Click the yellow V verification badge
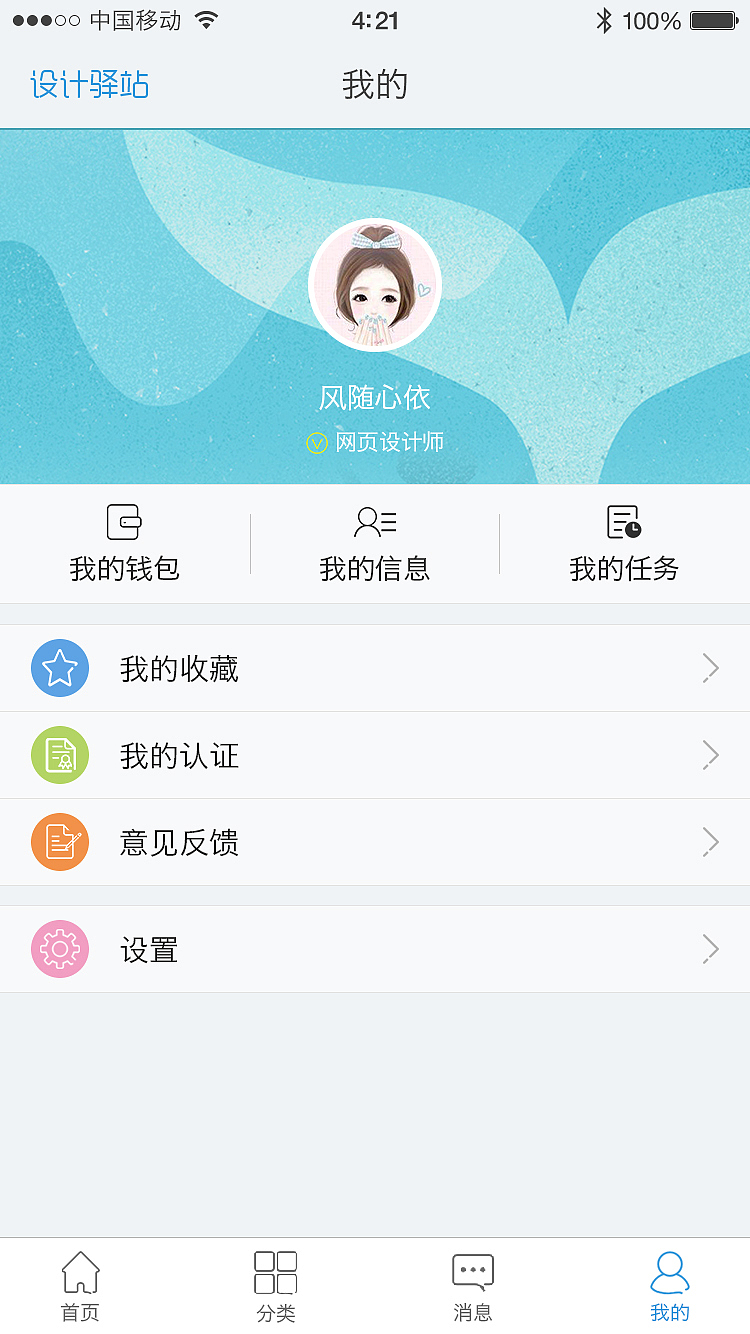This screenshot has width=750, height=1334. click(x=318, y=442)
